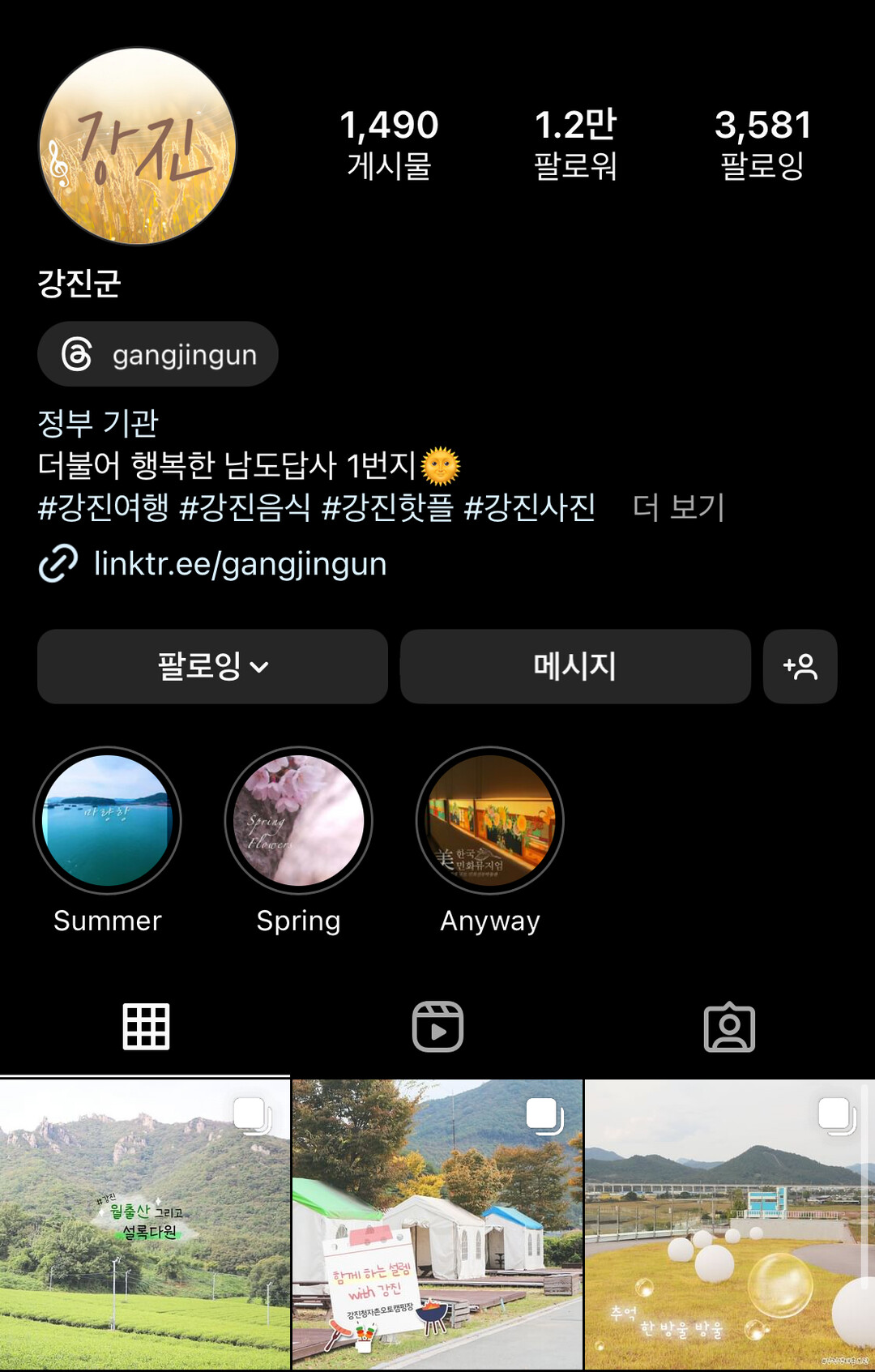Switch to the tagged photos tab

(729, 1027)
